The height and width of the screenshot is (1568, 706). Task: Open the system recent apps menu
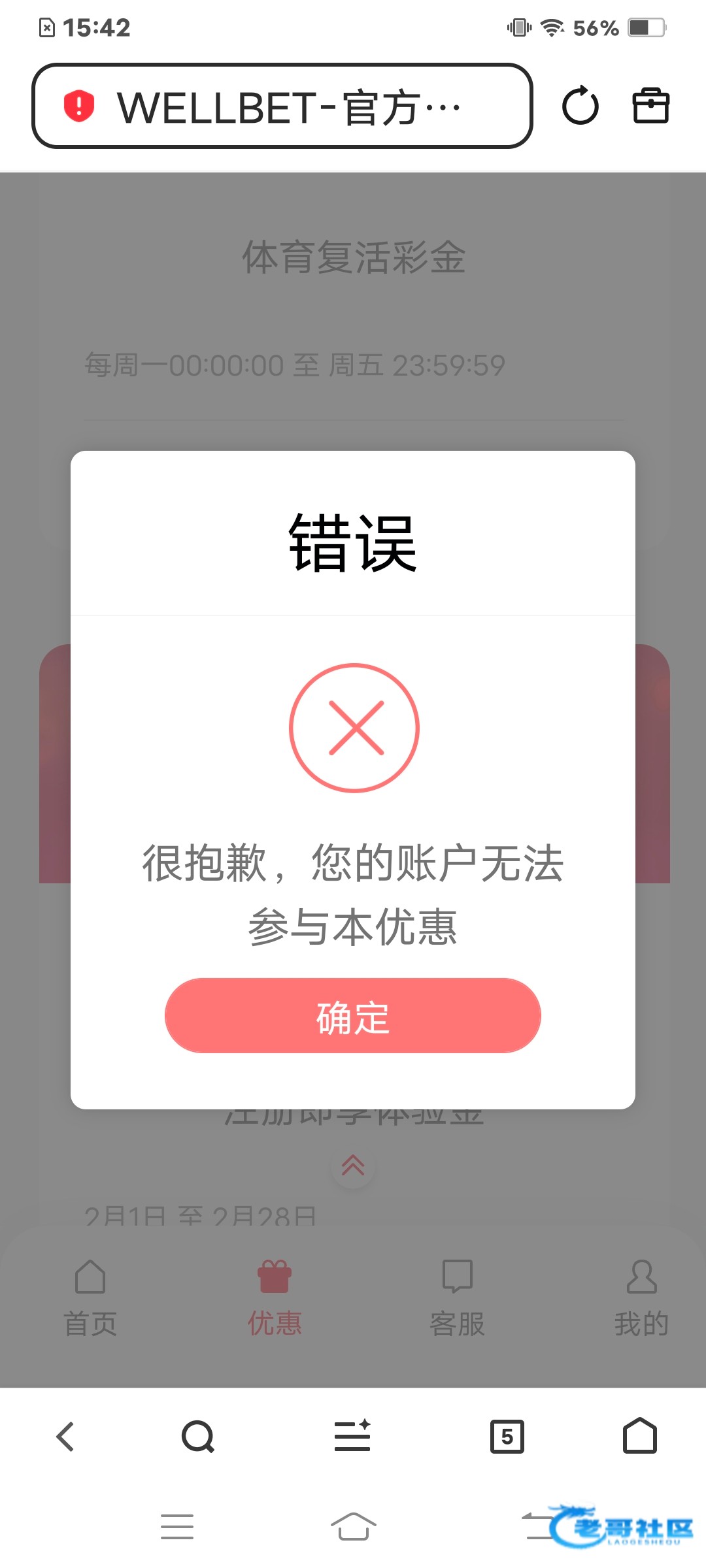[x=177, y=1527]
